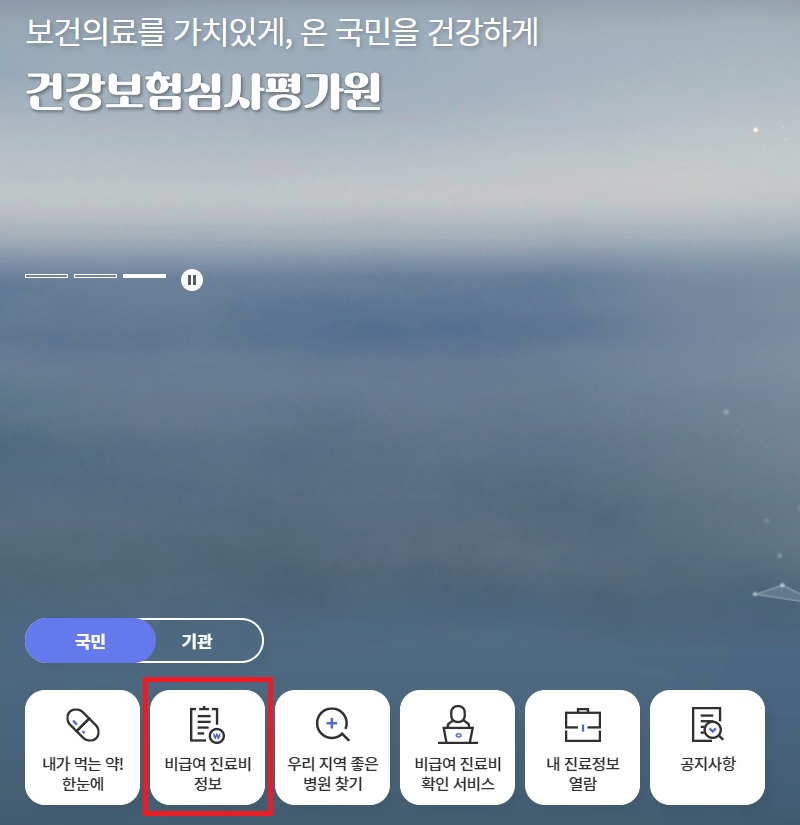Open the 비급여 진료비 확인 서비스 card
Image resolution: width=800 pixels, height=825 pixels.
[457, 747]
